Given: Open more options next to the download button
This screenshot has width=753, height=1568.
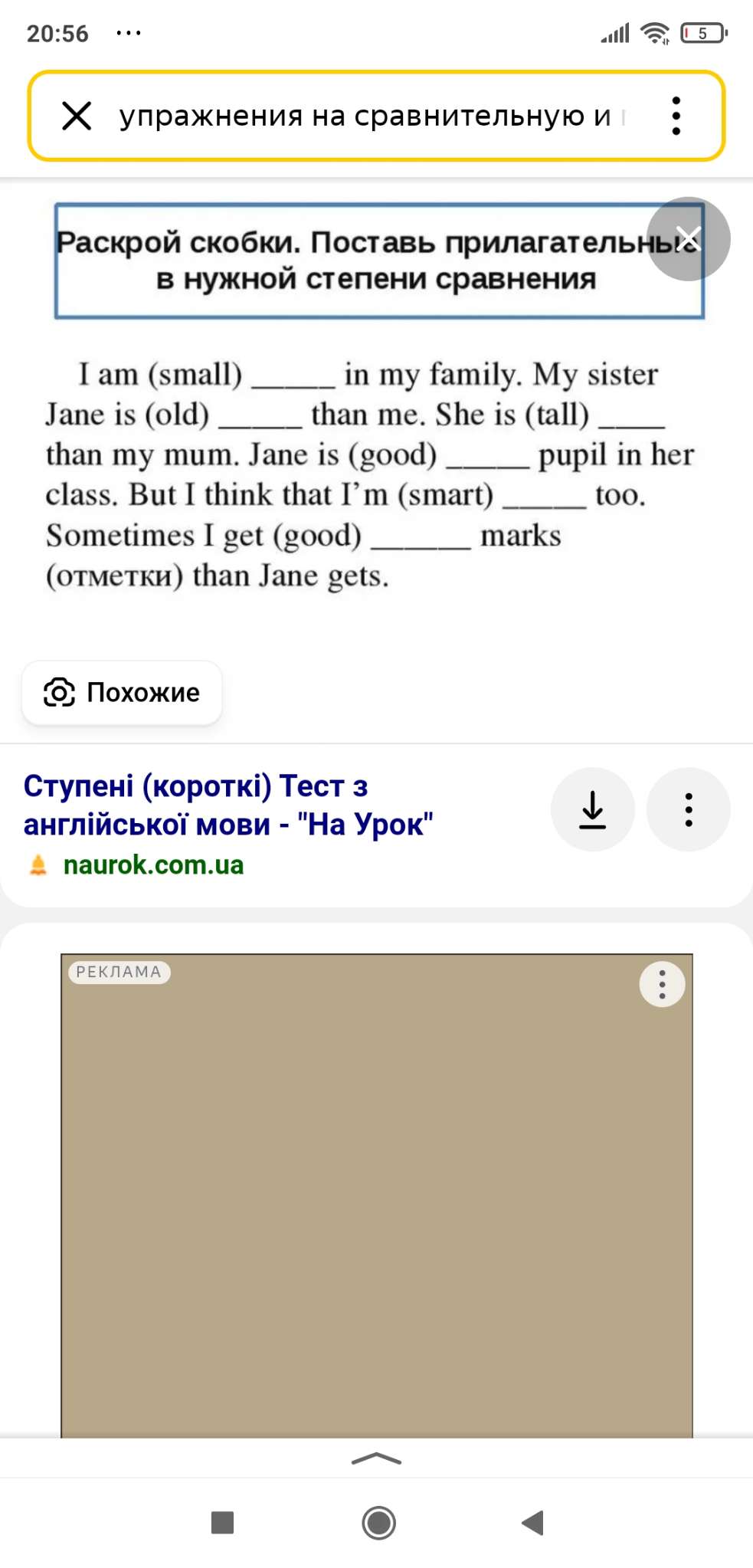Looking at the screenshot, I should pyautogui.click(x=688, y=809).
